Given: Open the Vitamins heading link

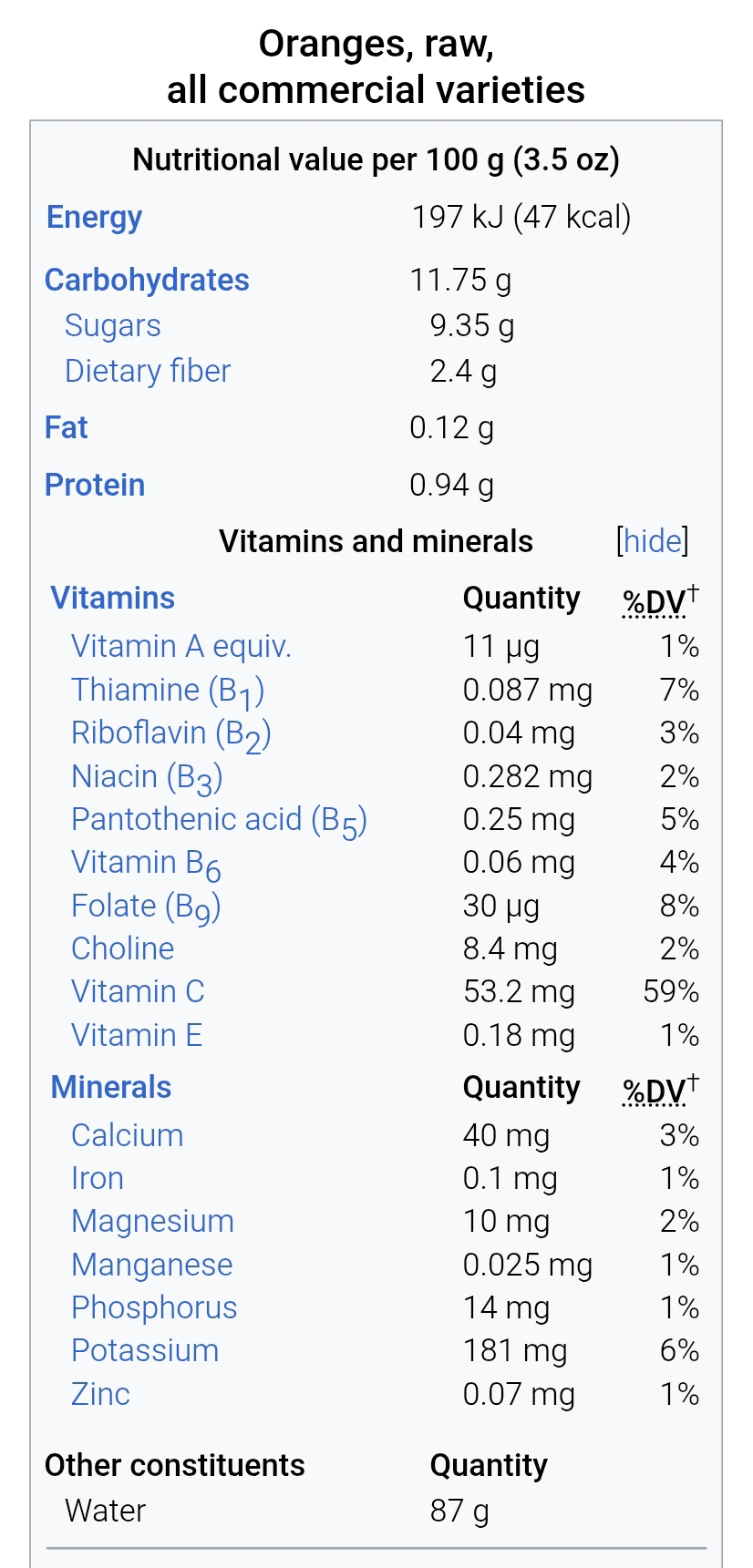Looking at the screenshot, I should pyautogui.click(x=113, y=598).
